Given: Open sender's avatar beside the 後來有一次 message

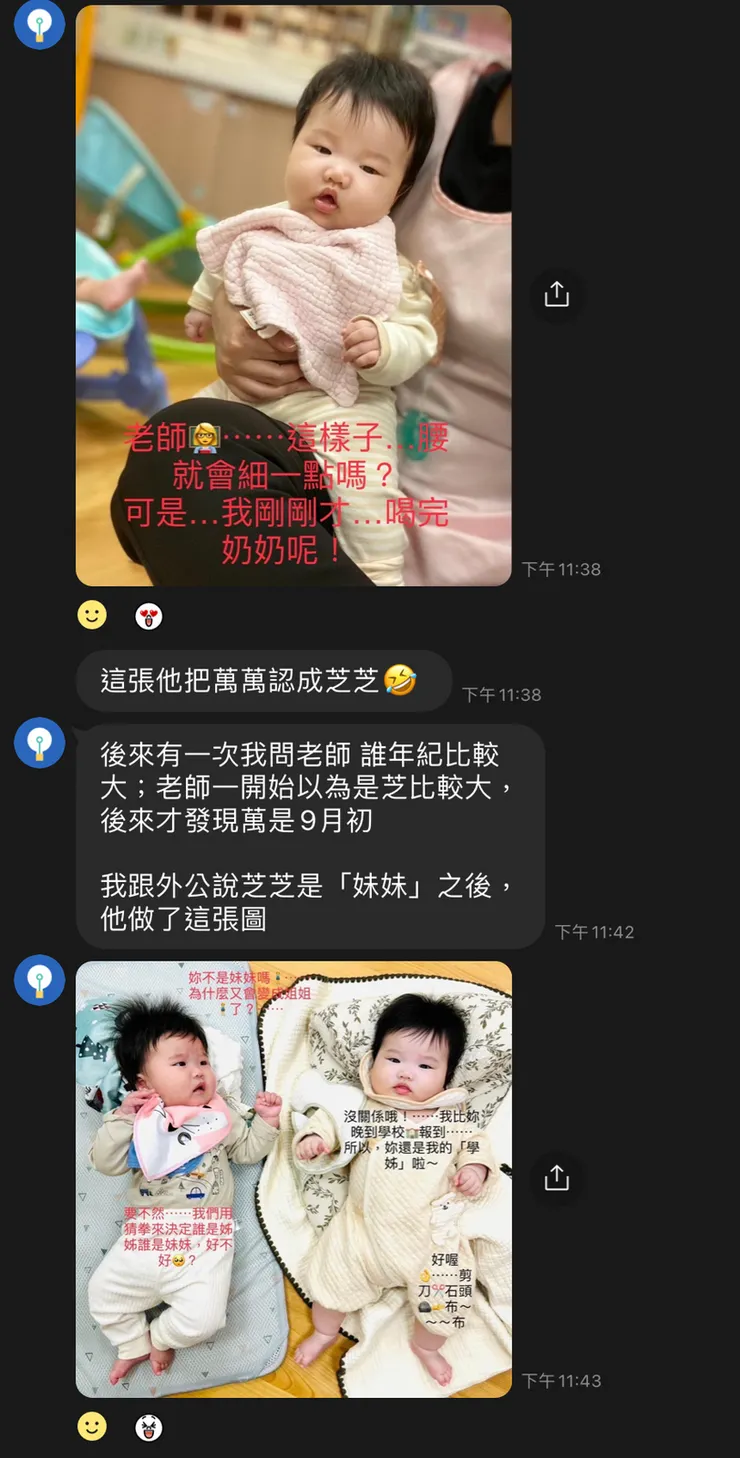Looking at the screenshot, I should 40,744.
